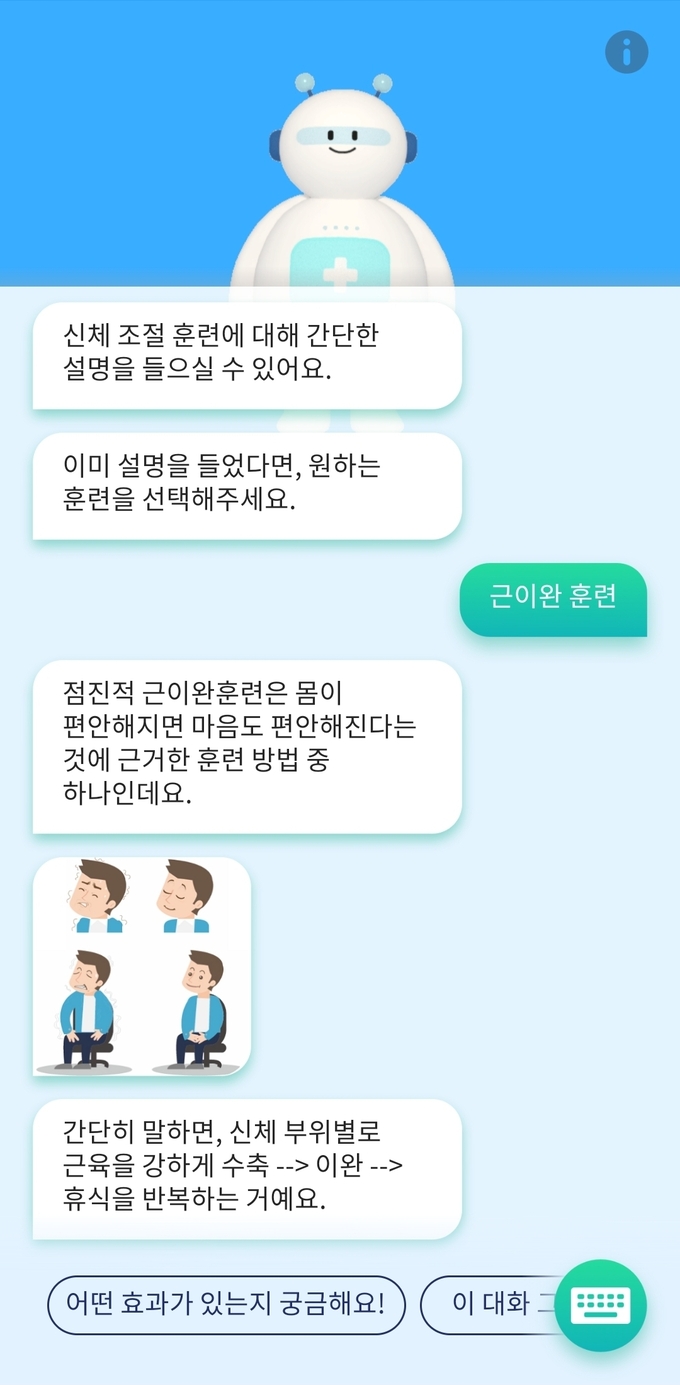The image size is (680, 1385).
Task: View the muscle relaxation illustration image
Action: 142,966
